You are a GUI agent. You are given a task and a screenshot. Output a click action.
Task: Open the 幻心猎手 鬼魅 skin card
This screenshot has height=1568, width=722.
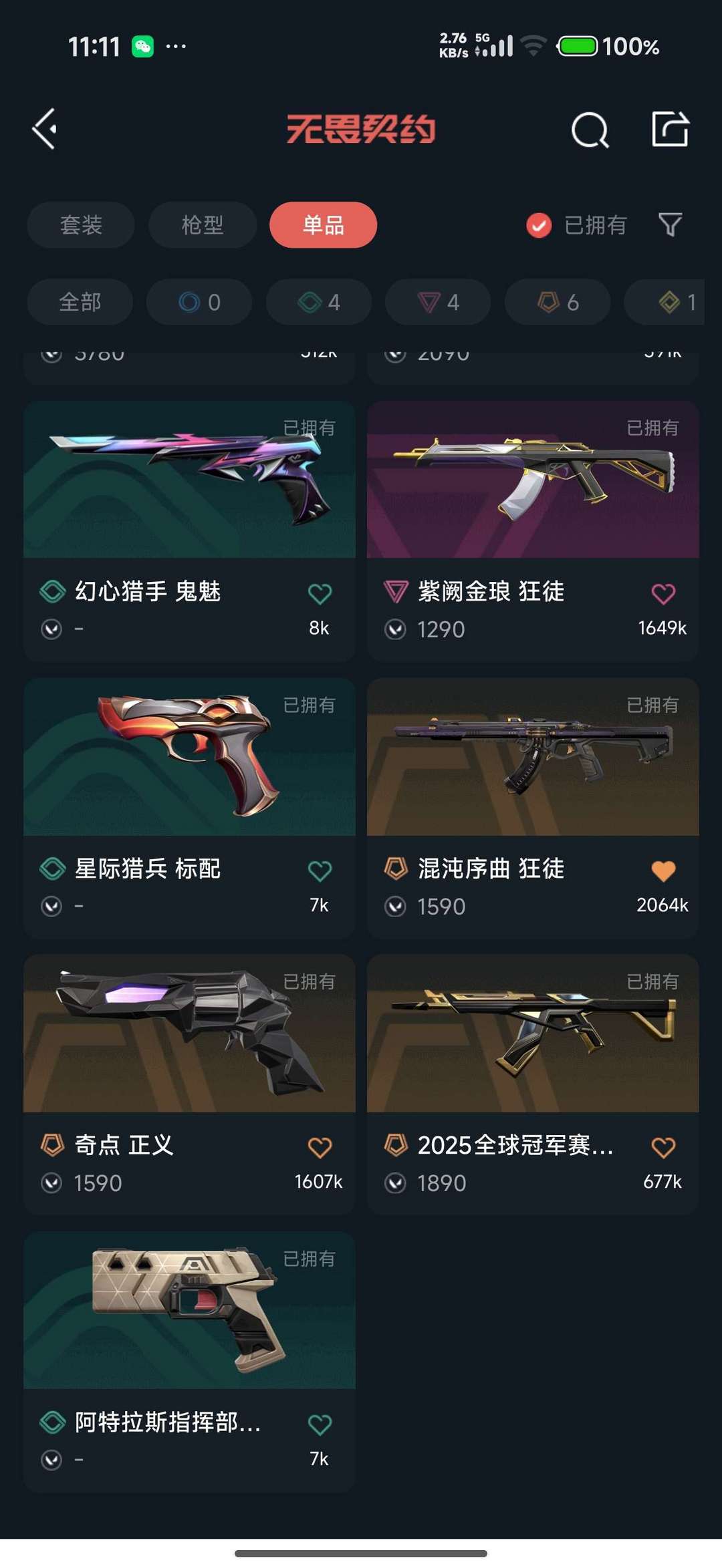(x=189, y=531)
